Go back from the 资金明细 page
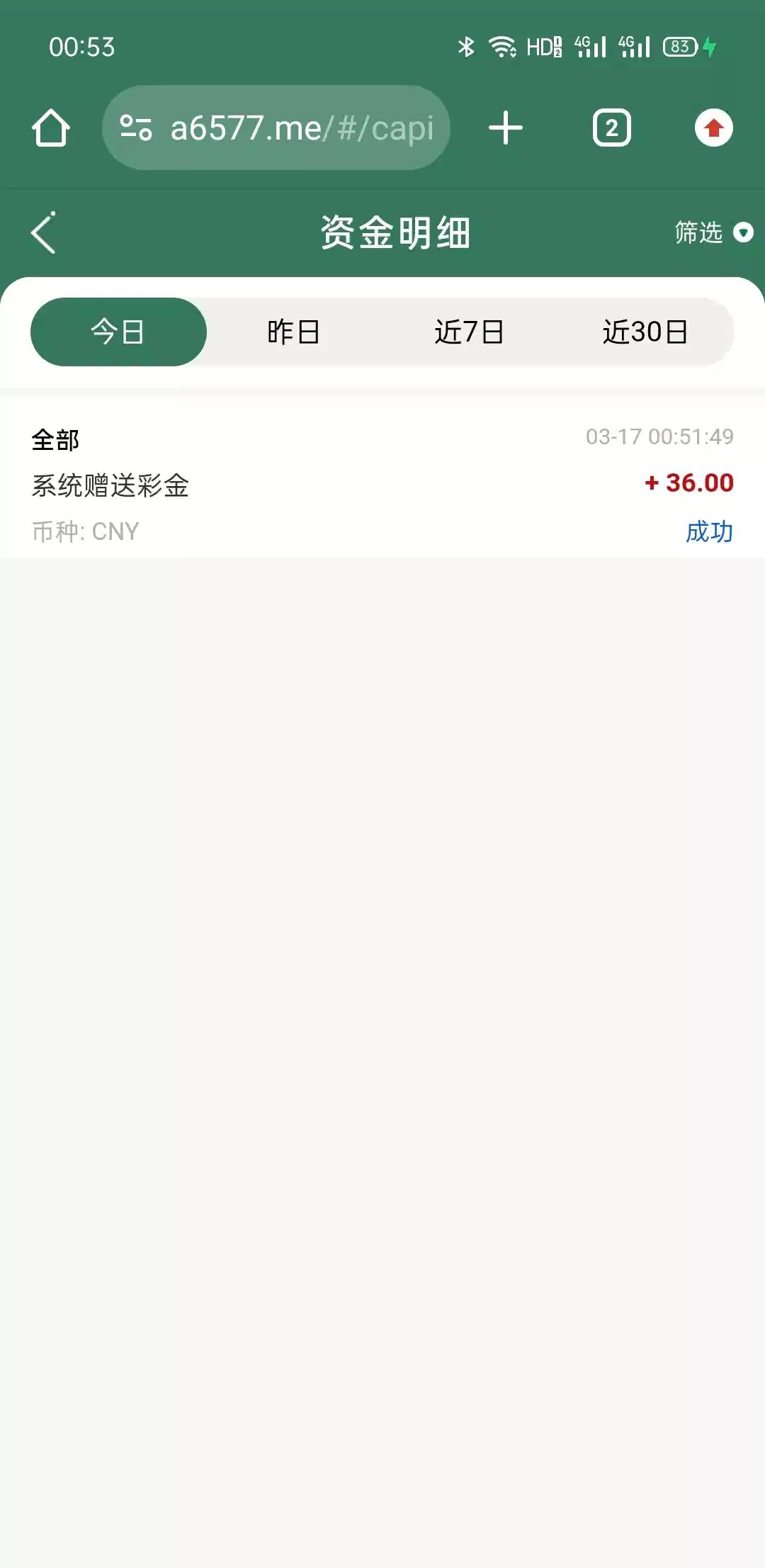Viewport: 765px width, 1568px height. coord(44,232)
